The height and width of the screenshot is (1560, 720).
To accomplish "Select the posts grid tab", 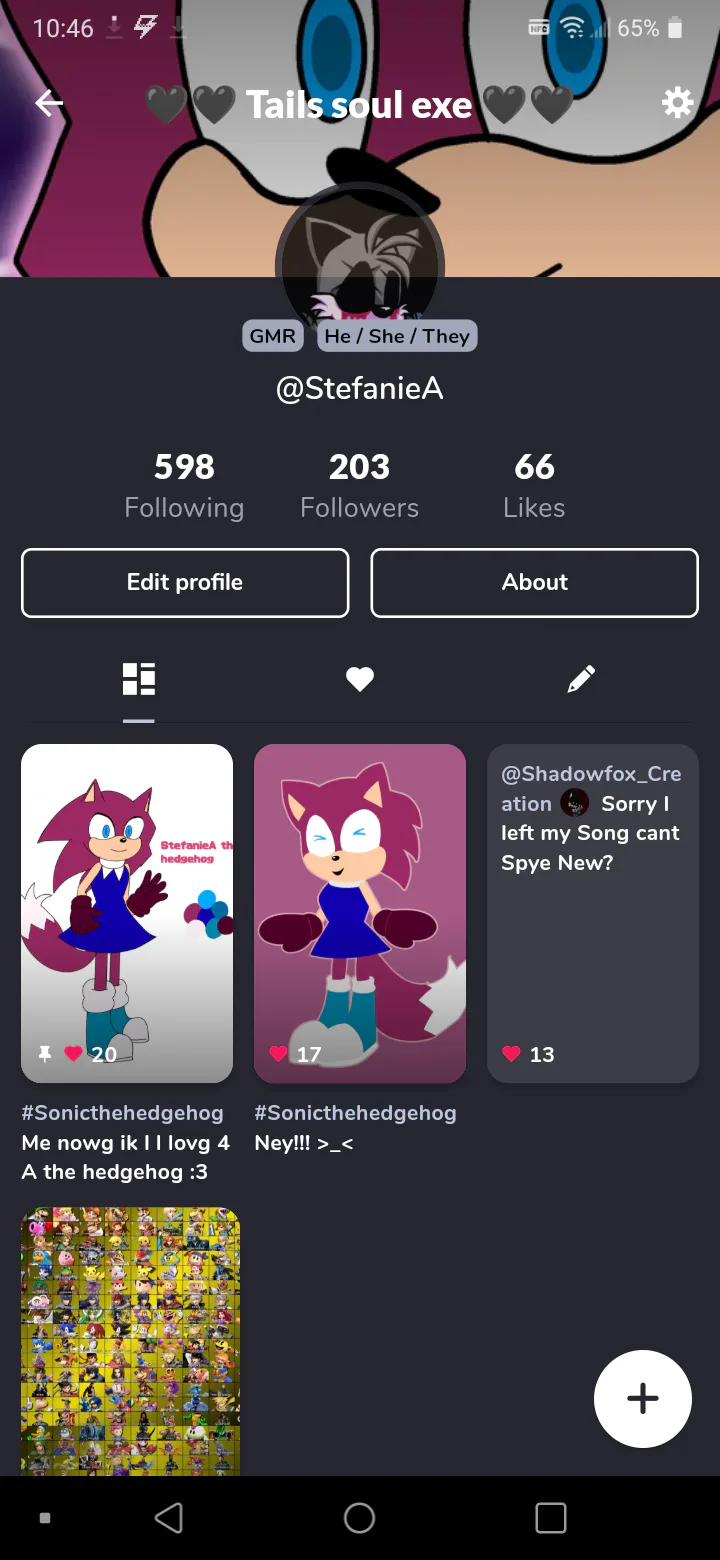I will point(139,679).
